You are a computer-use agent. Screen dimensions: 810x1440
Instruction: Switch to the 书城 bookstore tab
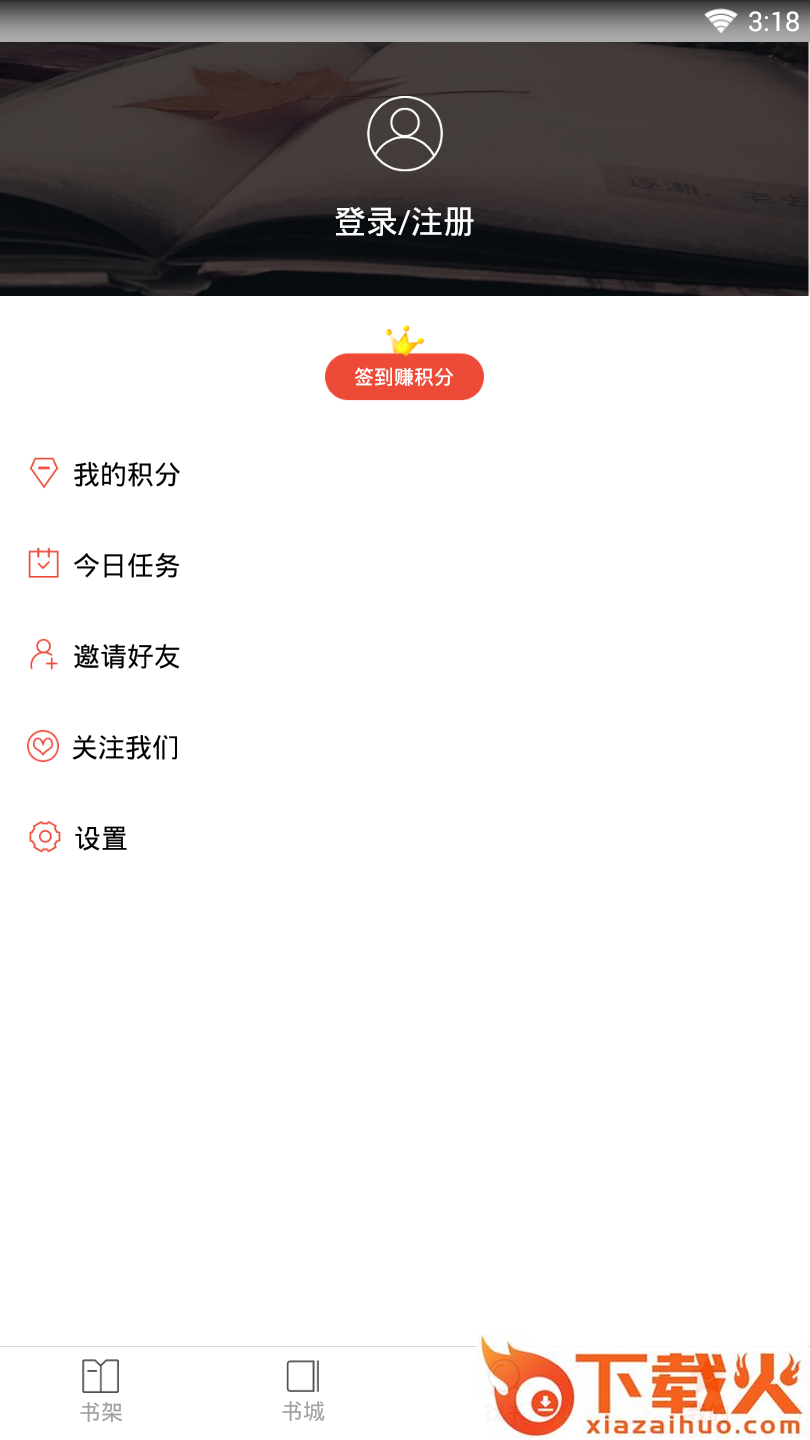(x=303, y=1391)
